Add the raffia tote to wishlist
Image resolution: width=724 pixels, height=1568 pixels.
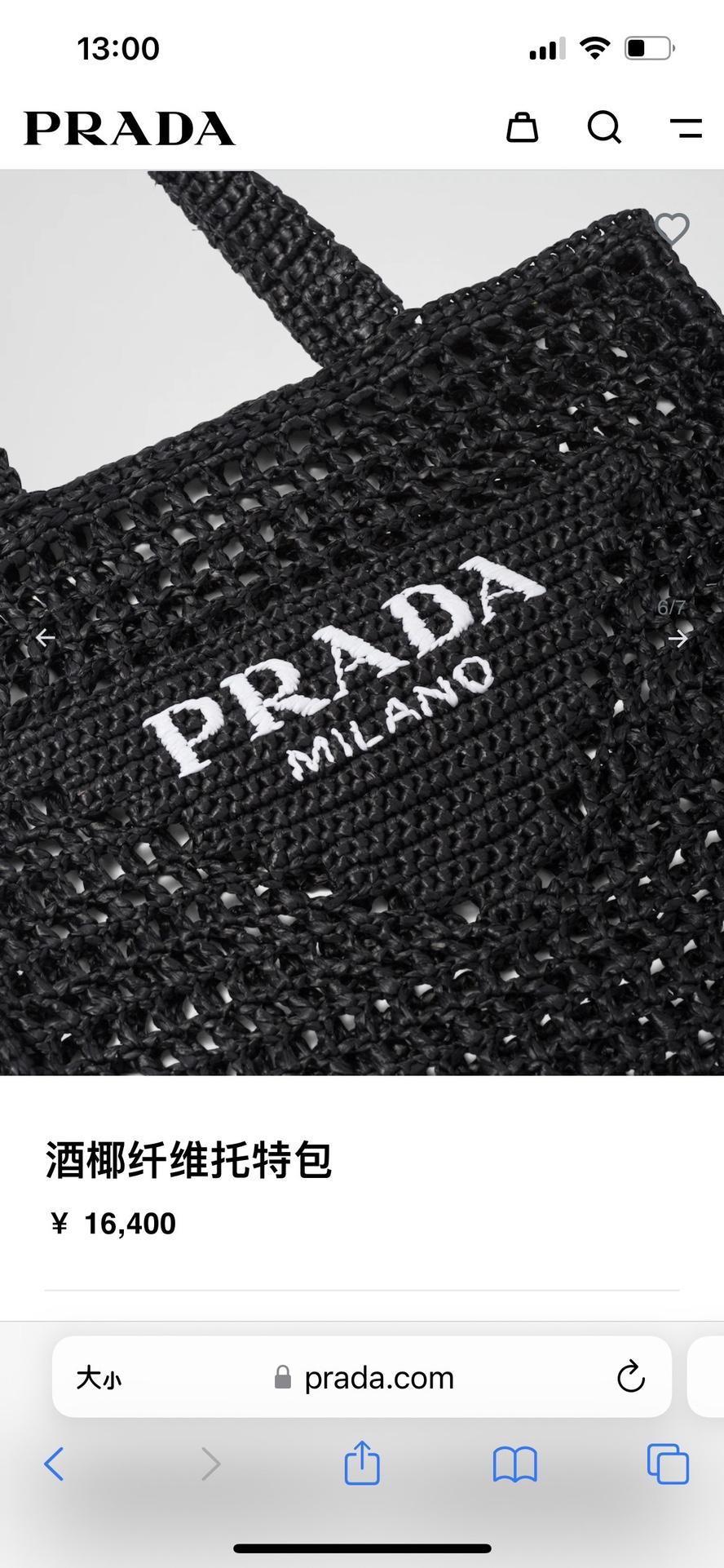click(x=672, y=228)
